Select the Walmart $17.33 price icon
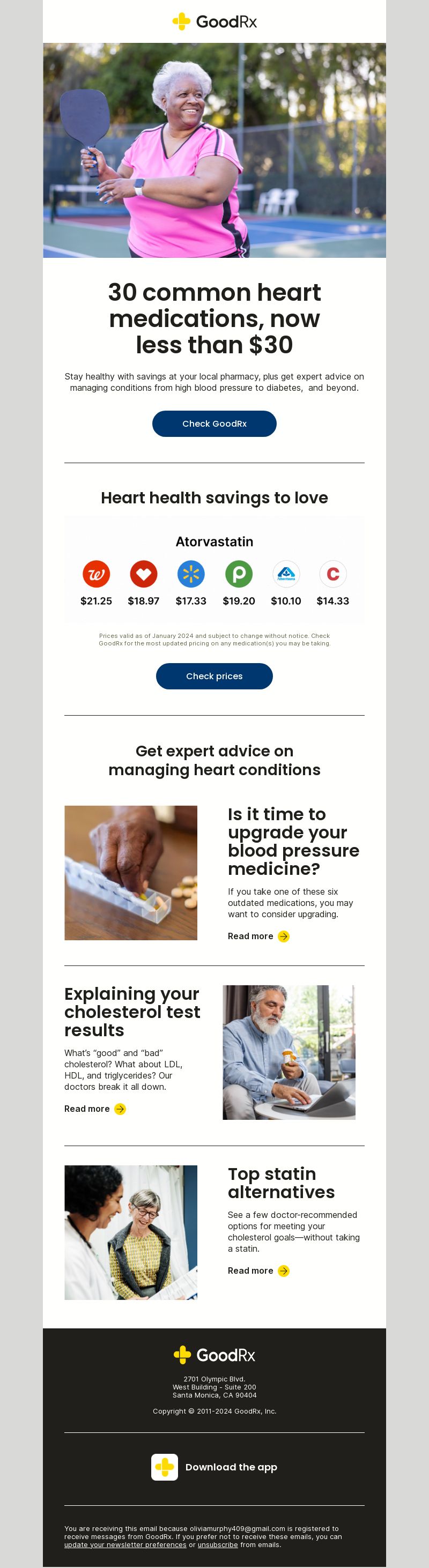This screenshot has width=429, height=1568. (191, 574)
